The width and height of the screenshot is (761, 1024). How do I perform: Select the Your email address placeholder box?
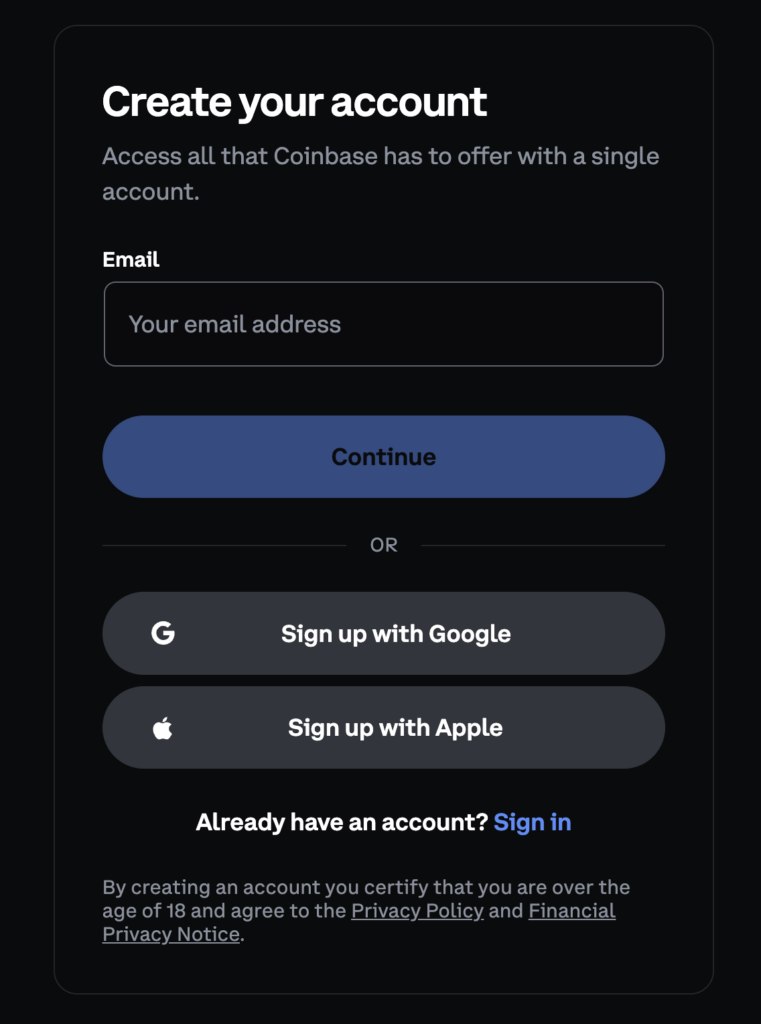[x=384, y=324]
